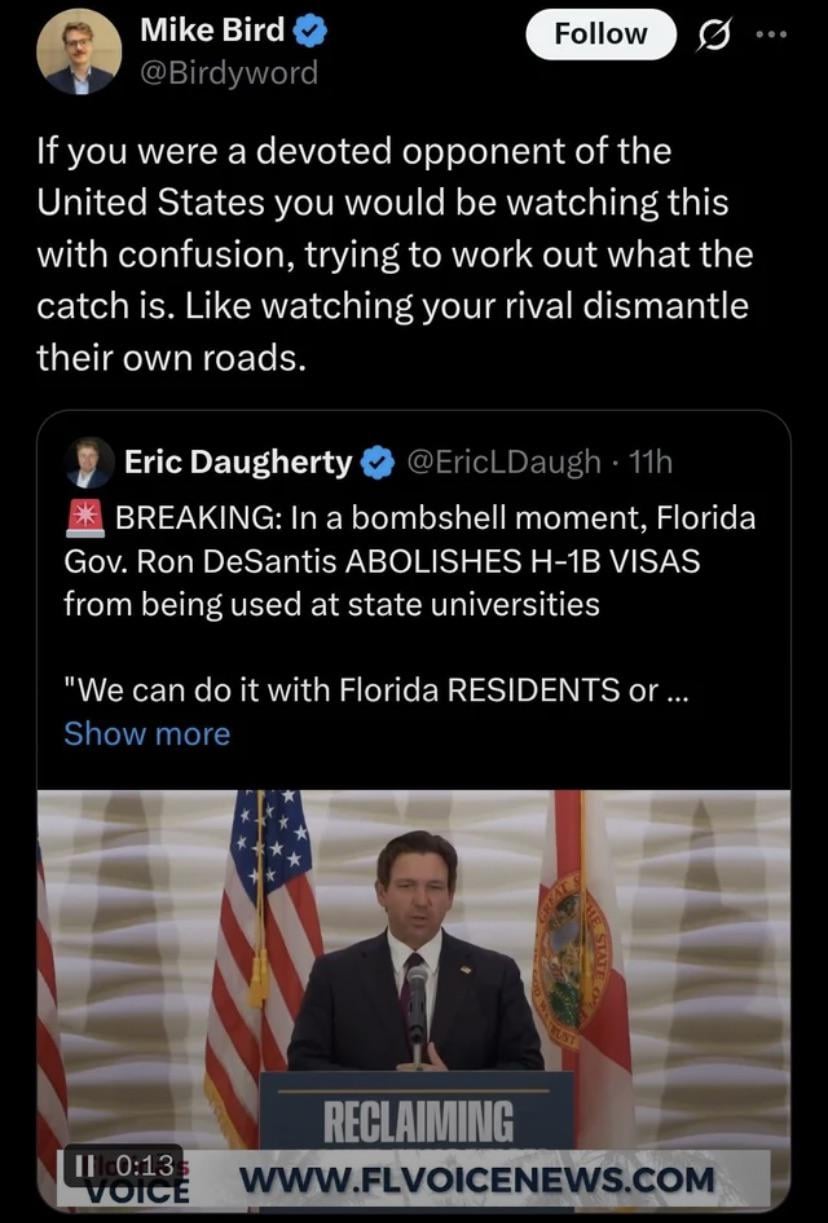Screen dimensions: 828x1223
Task: Open Mike Bird's profile picture
Action: 79,53
